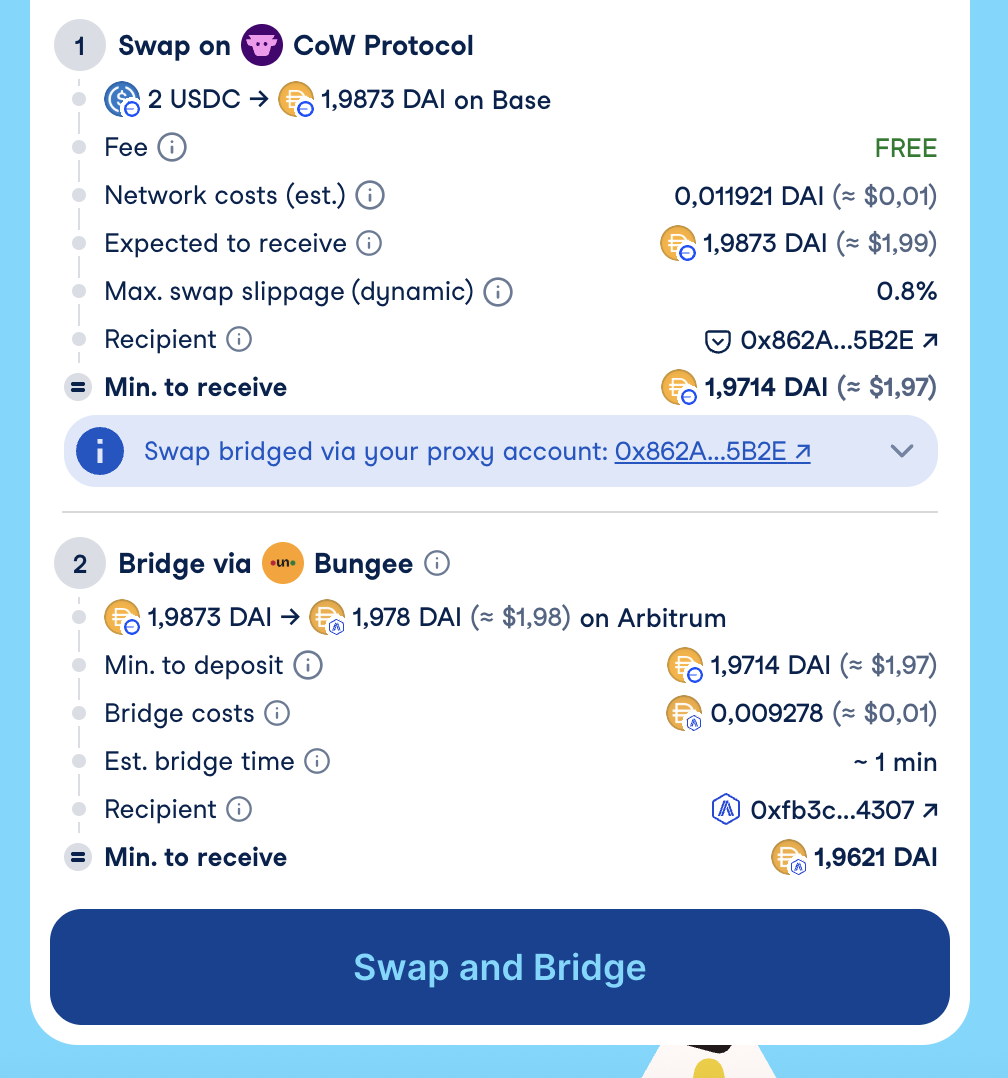Viewport: 1008px width, 1078px height.
Task: Open the proxy account 0x862A...5B2E link in the banner
Action: 712,452
